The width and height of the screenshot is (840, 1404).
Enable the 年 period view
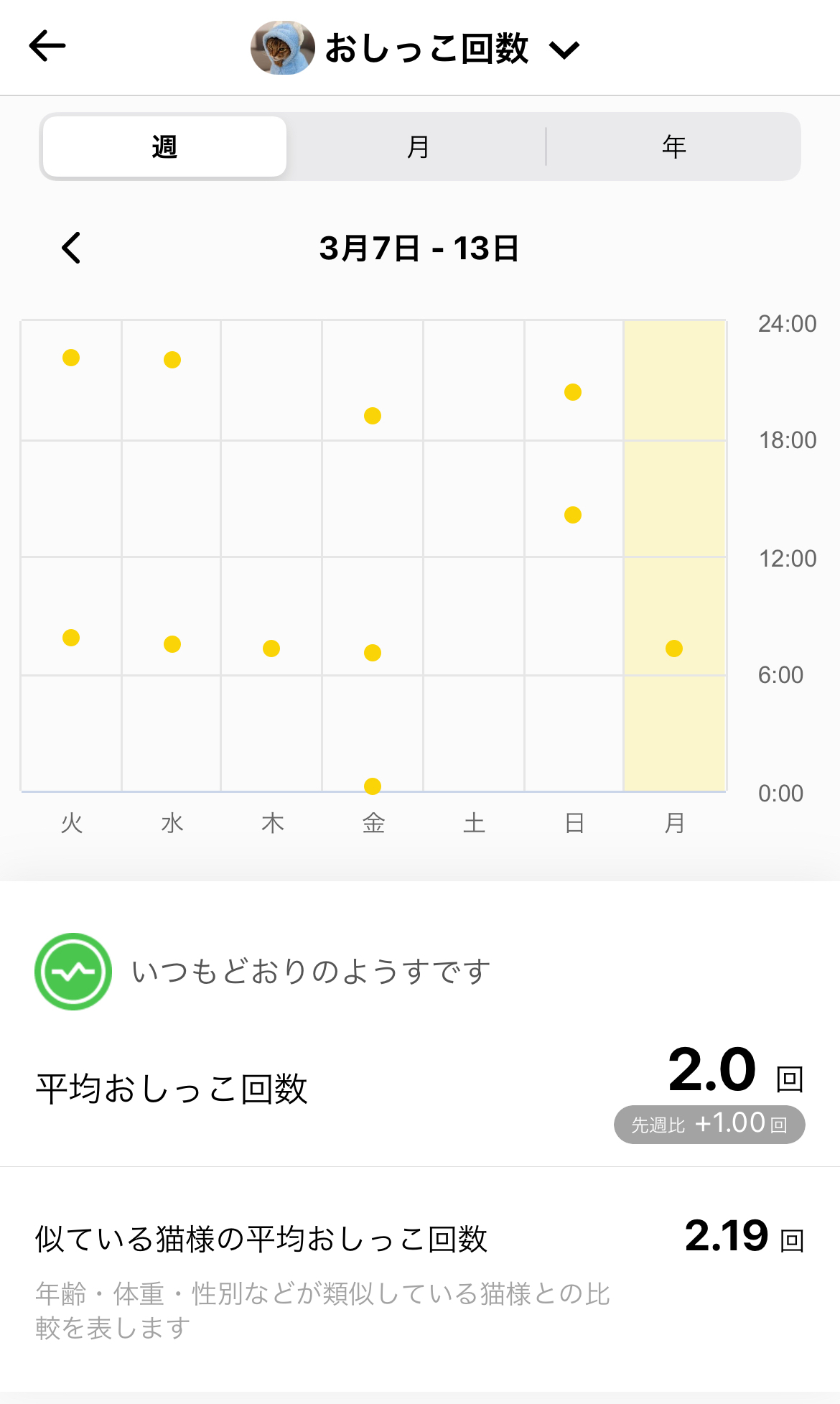pos(673,145)
